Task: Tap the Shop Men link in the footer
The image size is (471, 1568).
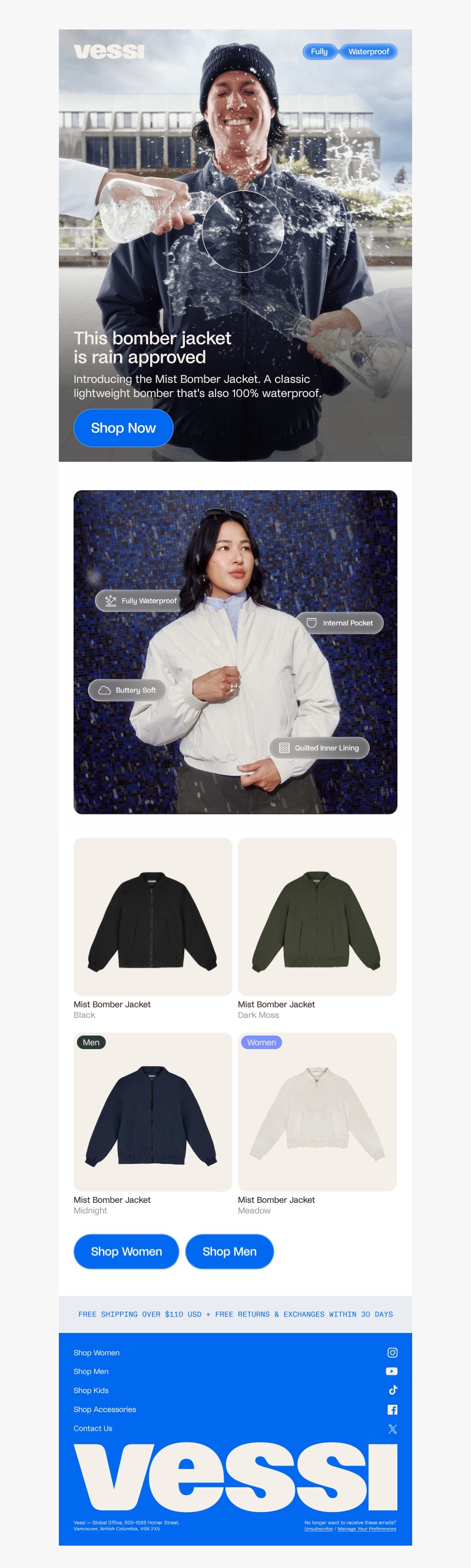Action: point(91,1371)
